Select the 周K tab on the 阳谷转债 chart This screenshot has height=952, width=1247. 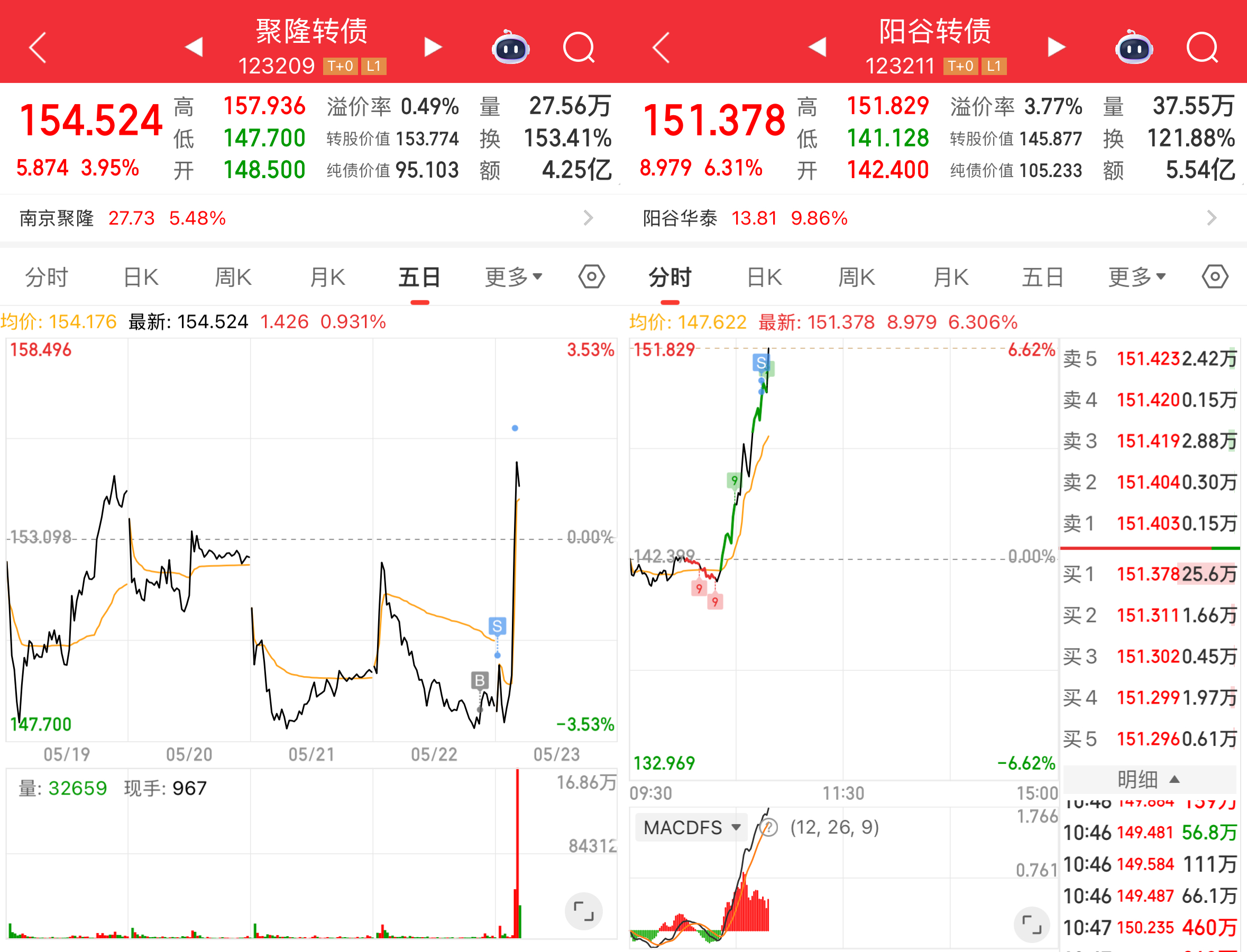857,278
